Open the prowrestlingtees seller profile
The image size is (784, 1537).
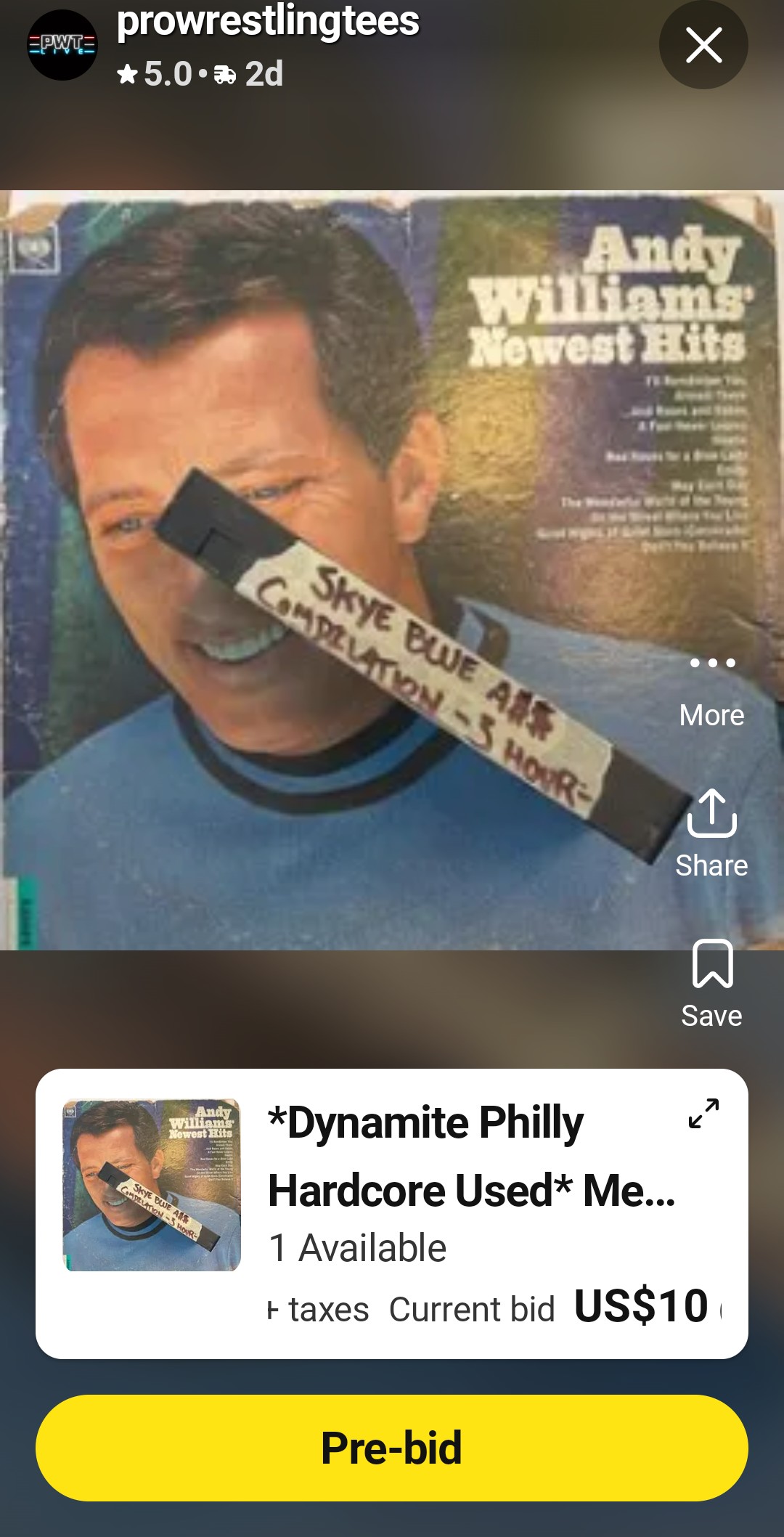click(267, 22)
